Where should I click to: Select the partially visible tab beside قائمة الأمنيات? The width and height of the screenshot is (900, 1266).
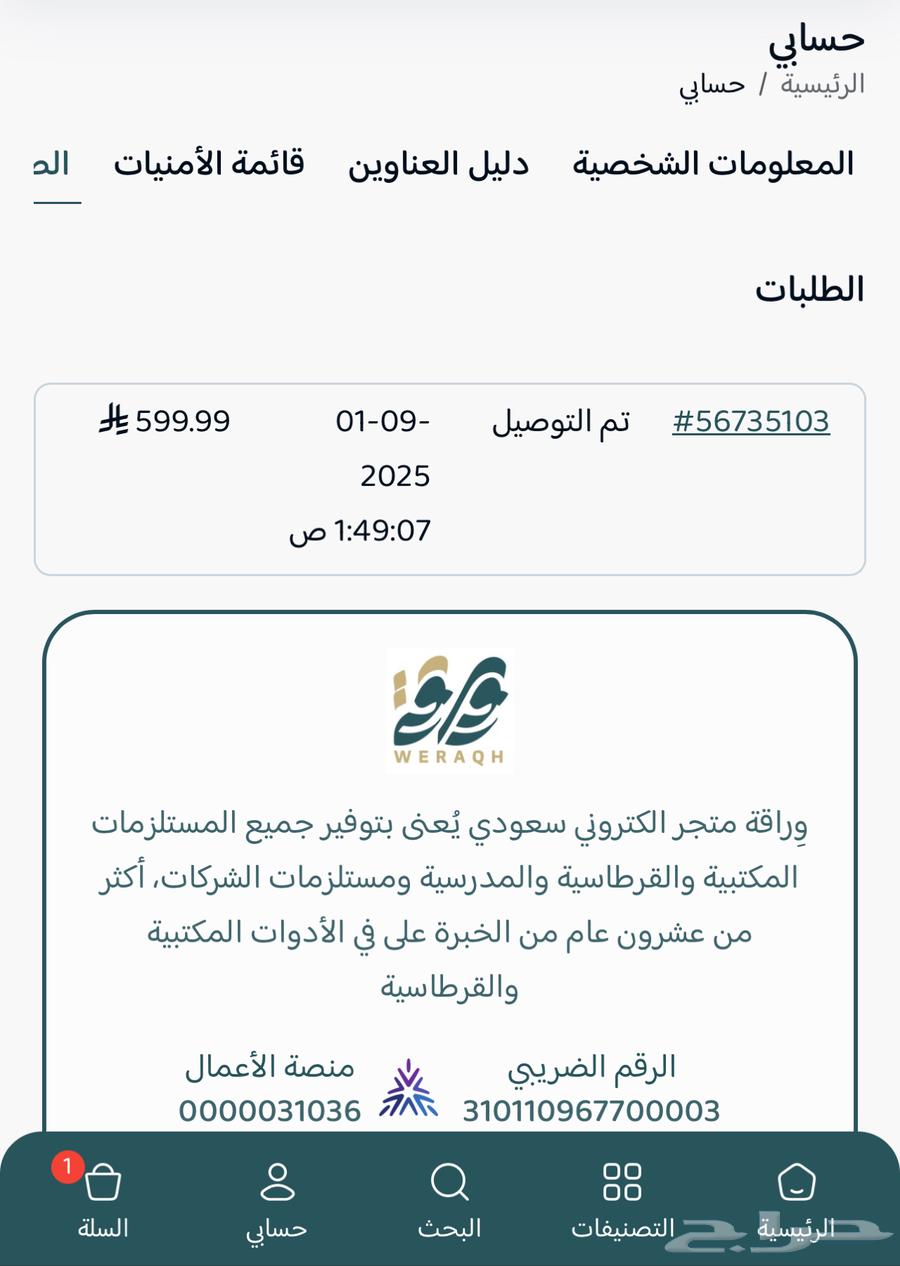[52, 164]
